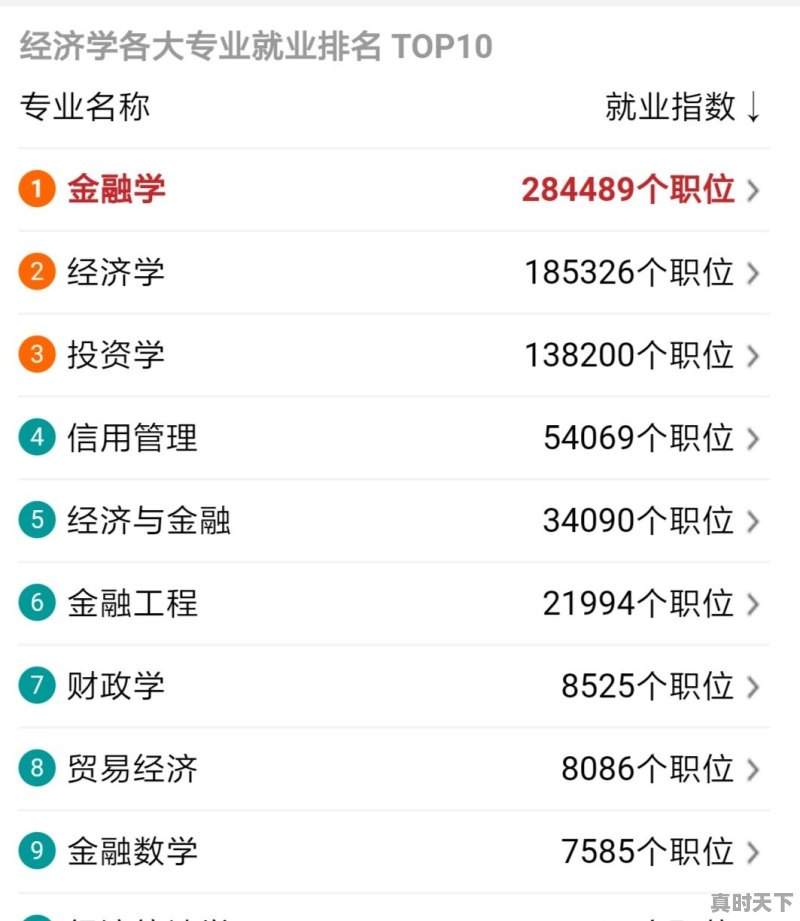Click the orange rank 3 badge beside 投资学
The height and width of the screenshot is (921, 800).
click(x=37, y=354)
